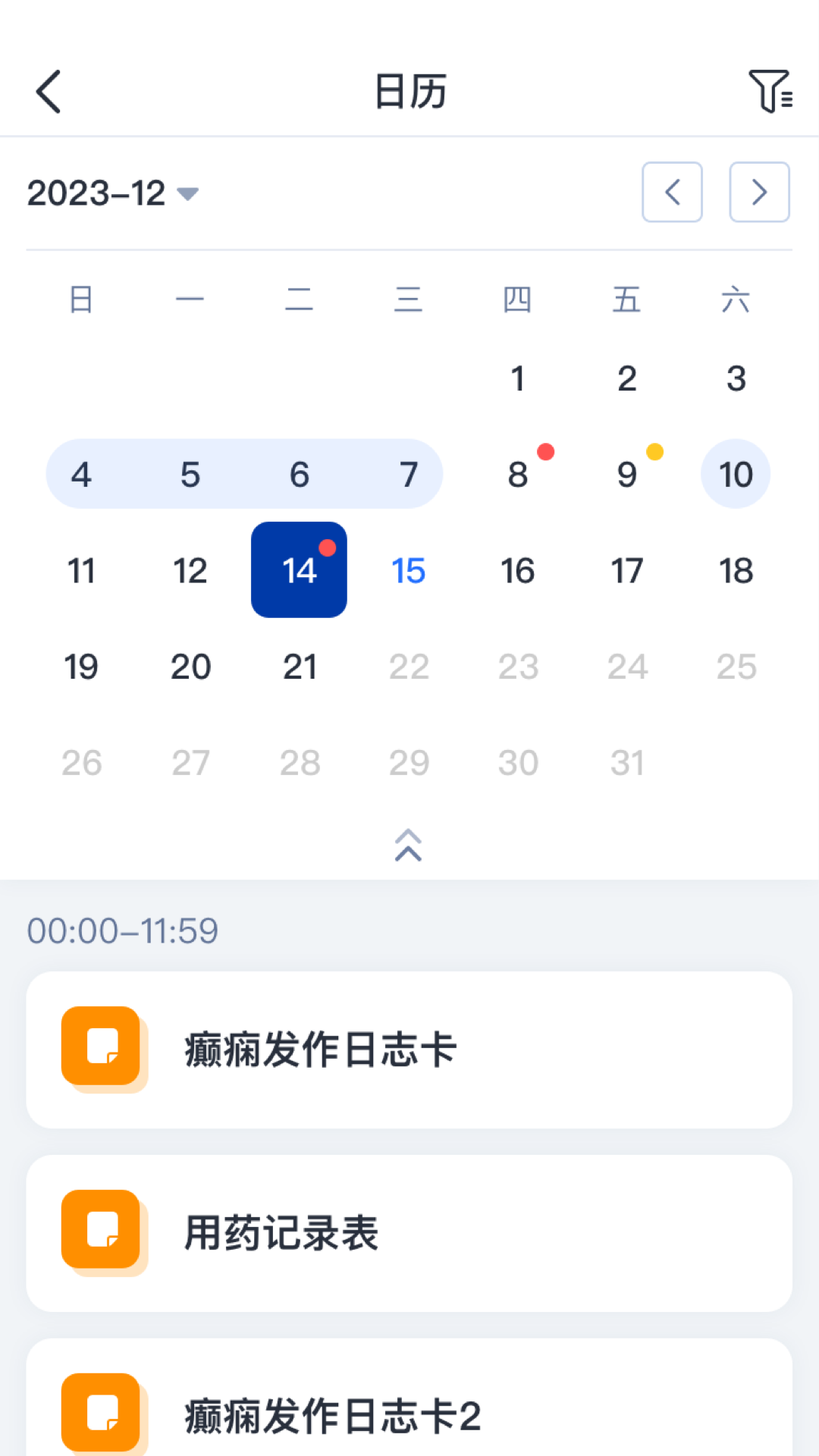
Task: Select December 15 on the calendar
Action: click(x=409, y=570)
